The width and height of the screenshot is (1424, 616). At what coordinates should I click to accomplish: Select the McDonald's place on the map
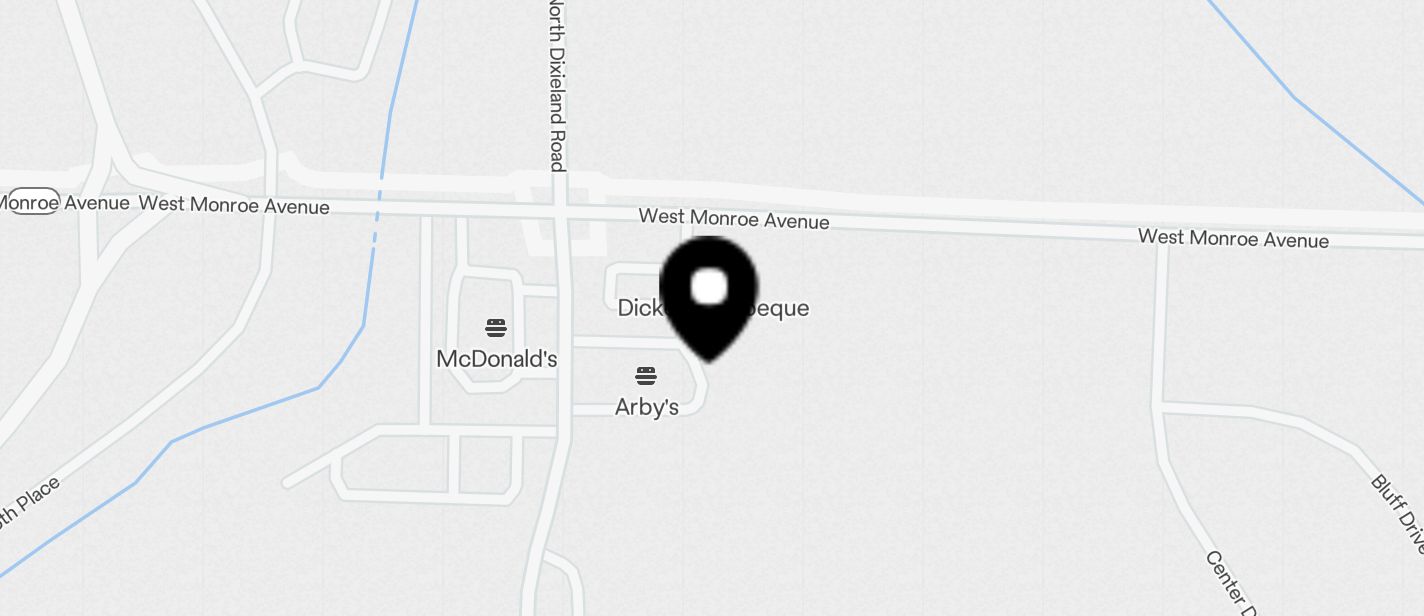496,328
